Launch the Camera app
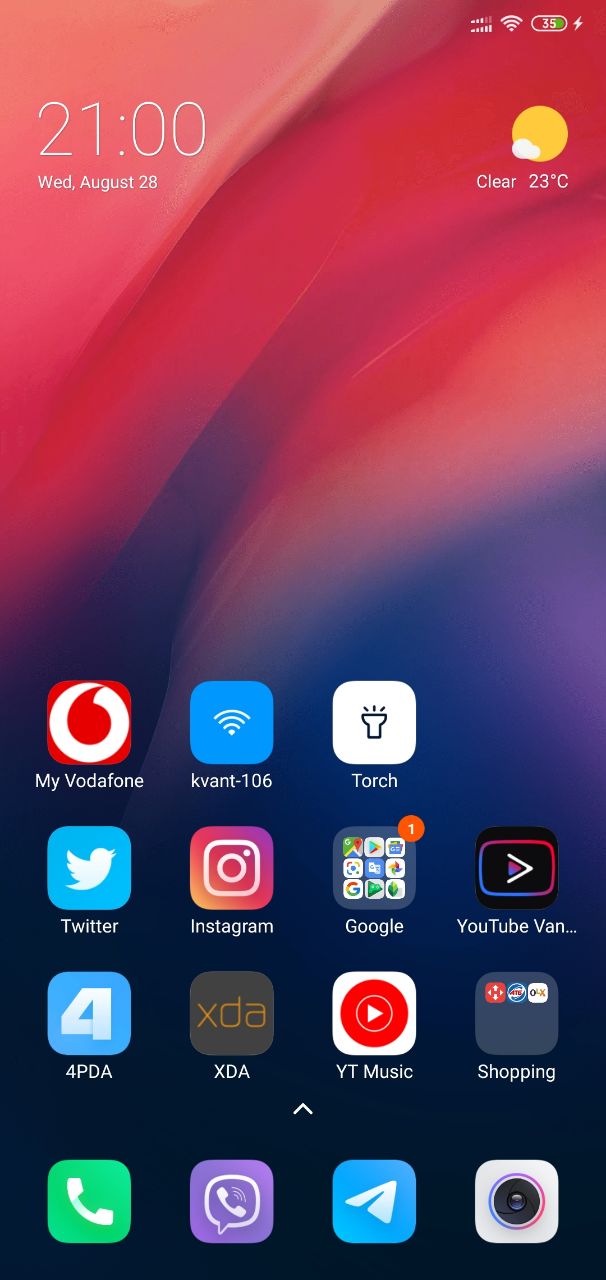Screen dimensions: 606x1280 click(x=516, y=1201)
